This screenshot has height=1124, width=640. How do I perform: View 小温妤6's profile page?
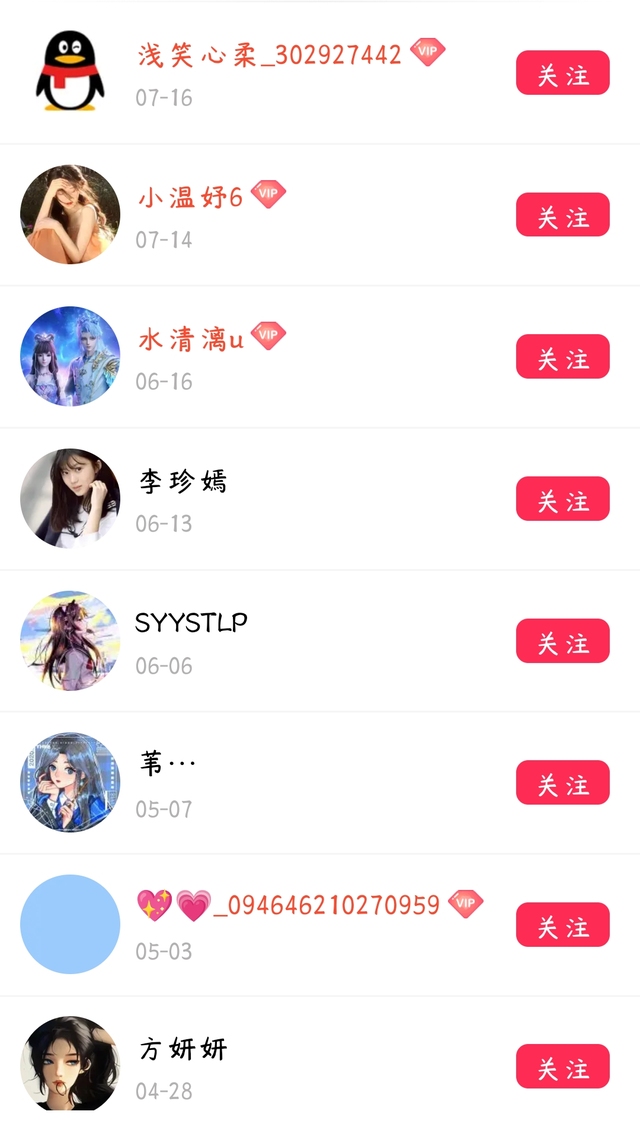tap(70, 215)
